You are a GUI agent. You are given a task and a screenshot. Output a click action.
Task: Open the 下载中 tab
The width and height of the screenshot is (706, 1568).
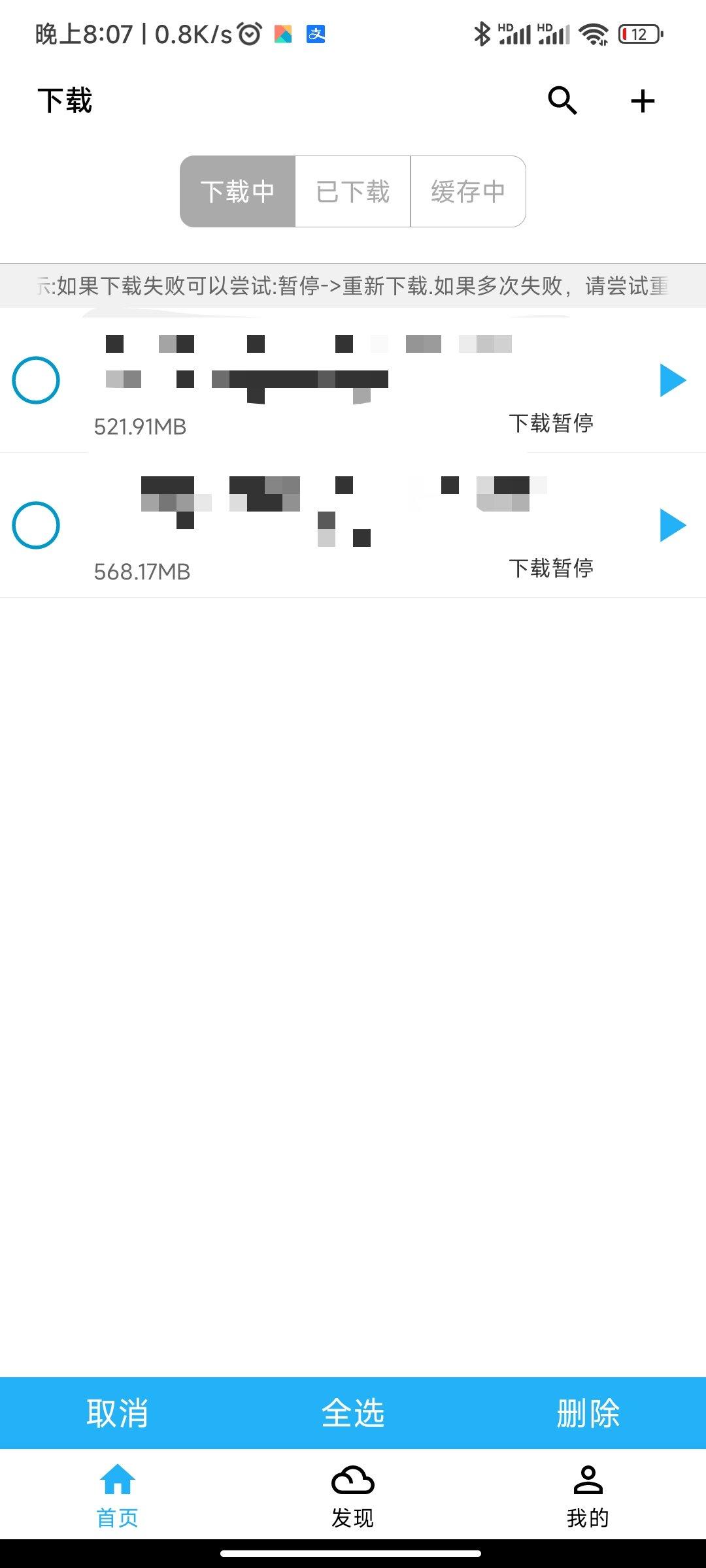[239, 191]
